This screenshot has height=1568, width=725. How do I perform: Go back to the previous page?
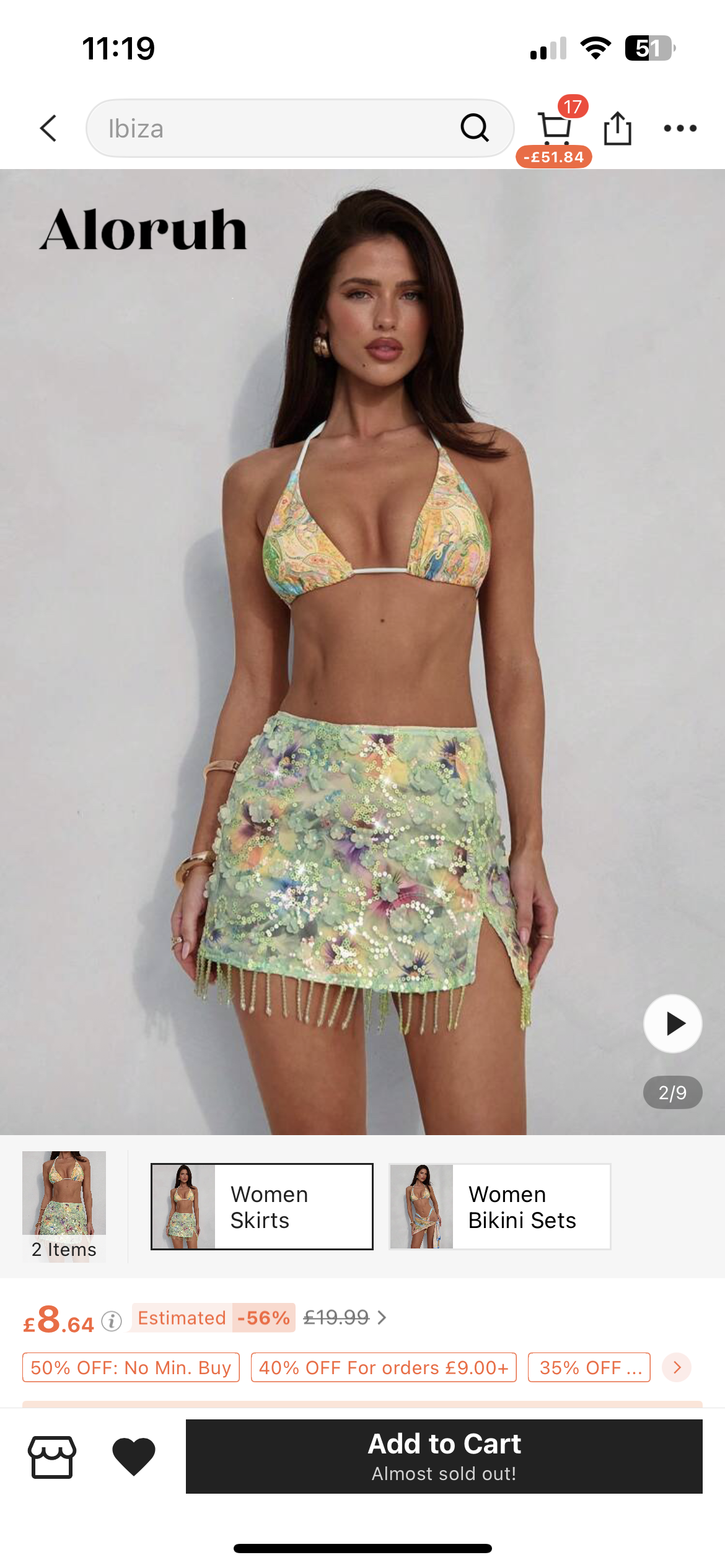[x=48, y=129]
